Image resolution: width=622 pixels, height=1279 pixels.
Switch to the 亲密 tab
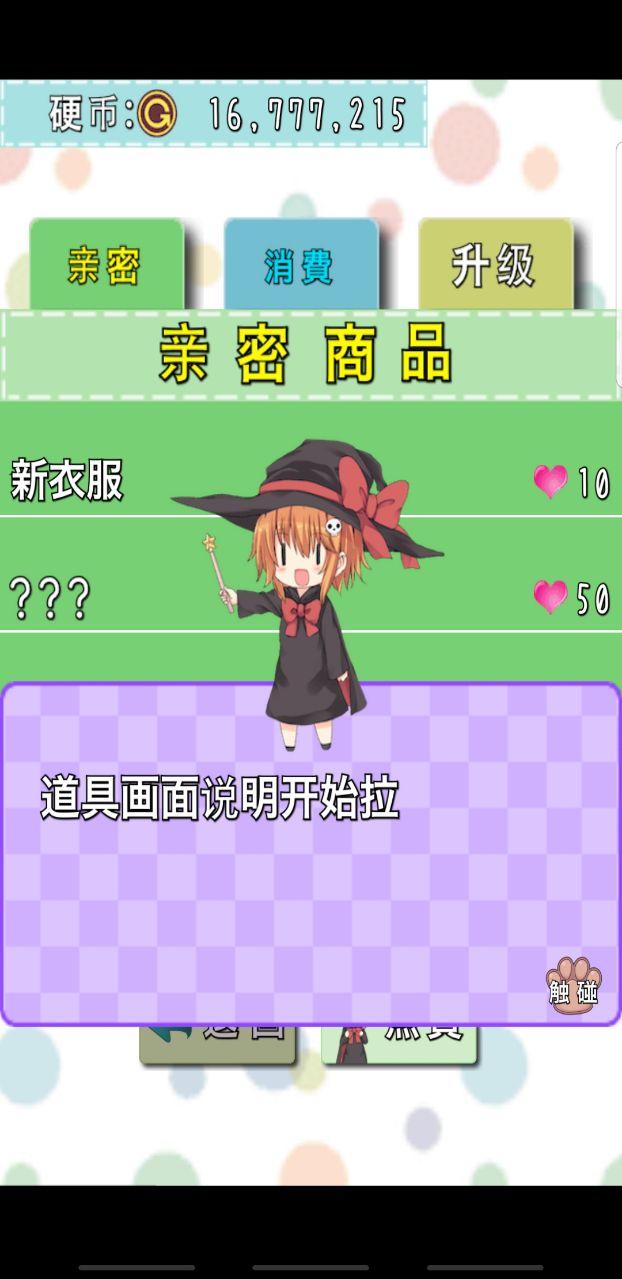[x=106, y=265]
